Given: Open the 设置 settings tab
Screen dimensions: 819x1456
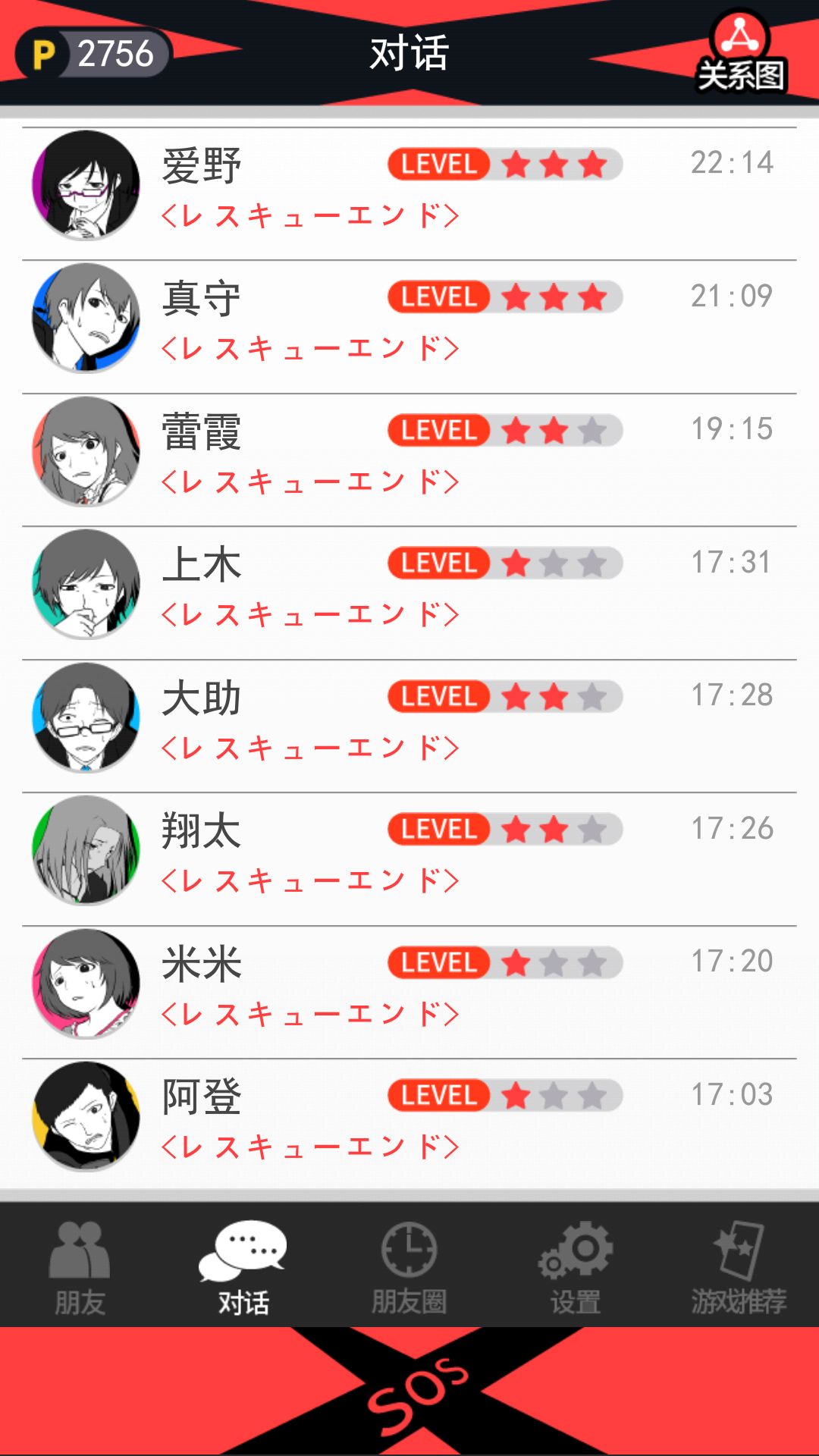Looking at the screenshot, I should [x=576, y=1266].
